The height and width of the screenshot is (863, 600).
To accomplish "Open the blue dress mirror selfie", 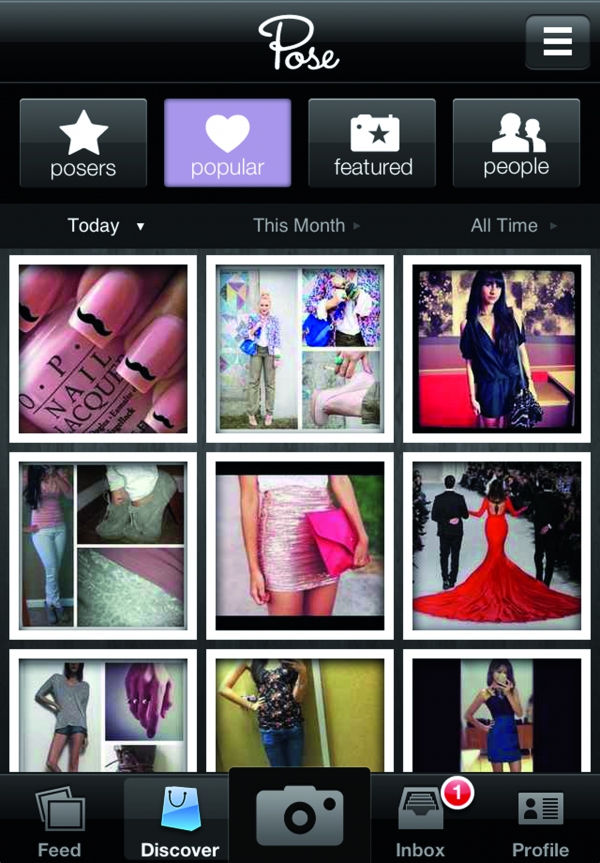I will (x=496, y=712).
